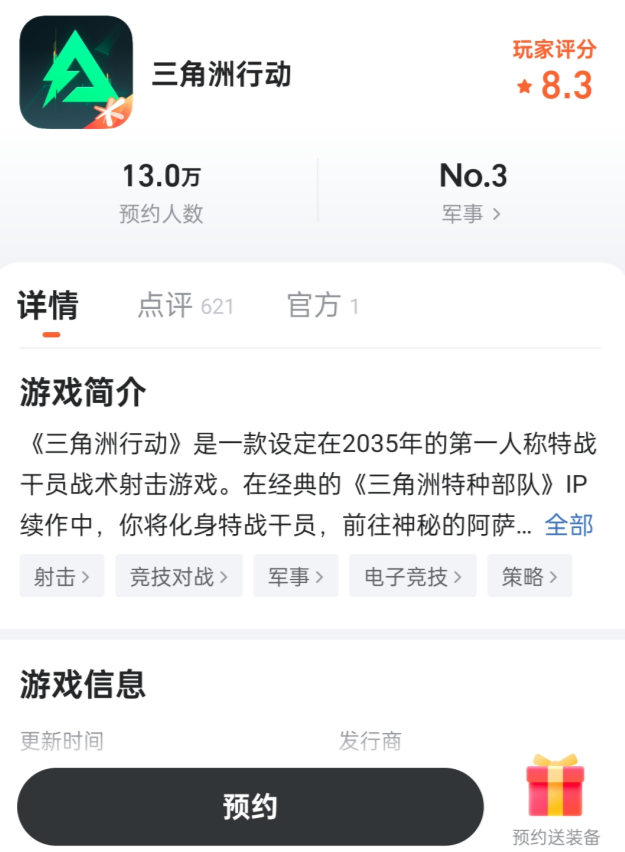Claim the 预约送装备 gift
The image size is (625, 852).
coord(556,800)
